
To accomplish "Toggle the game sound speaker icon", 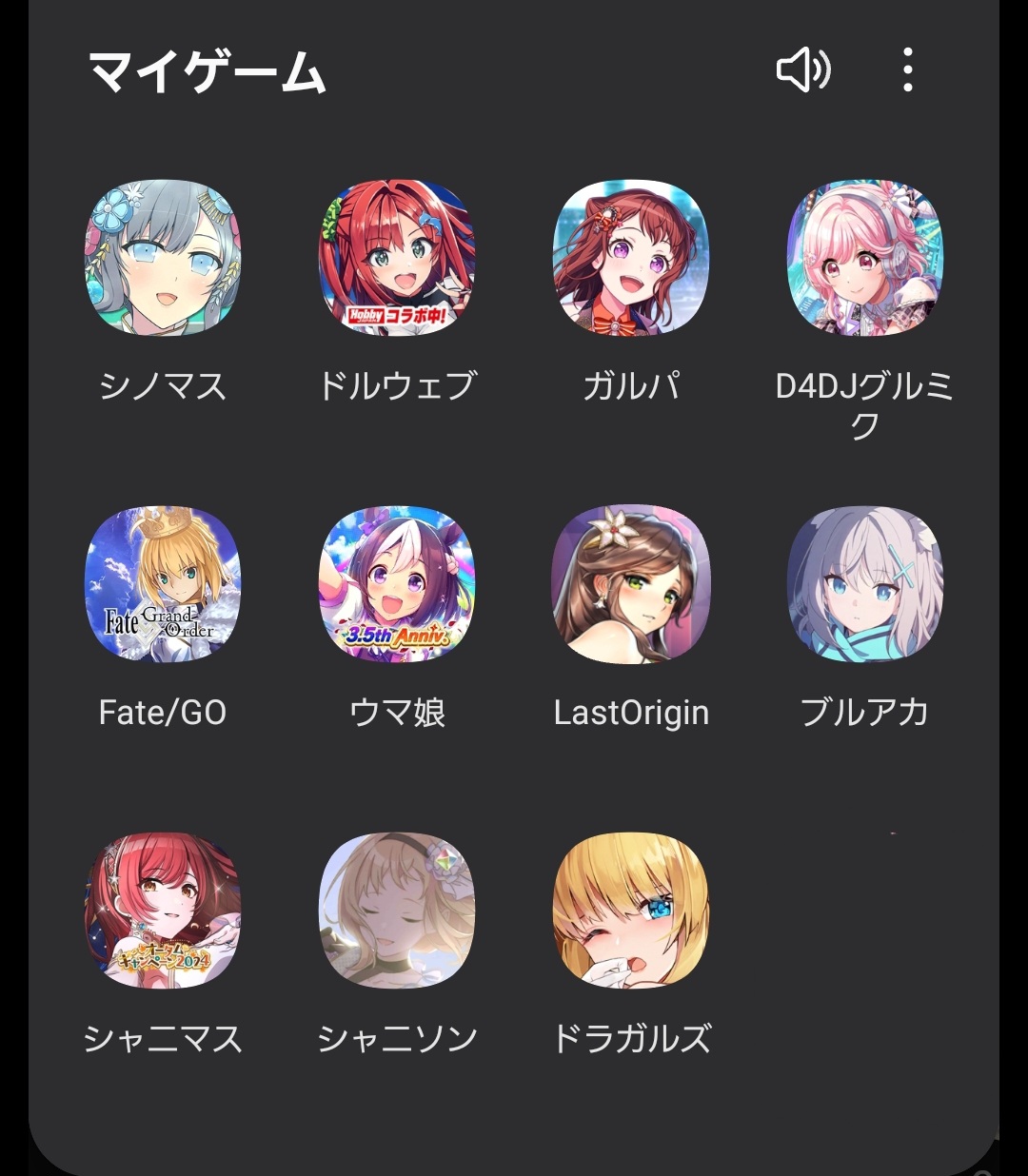I will click(x=803, y=69).
